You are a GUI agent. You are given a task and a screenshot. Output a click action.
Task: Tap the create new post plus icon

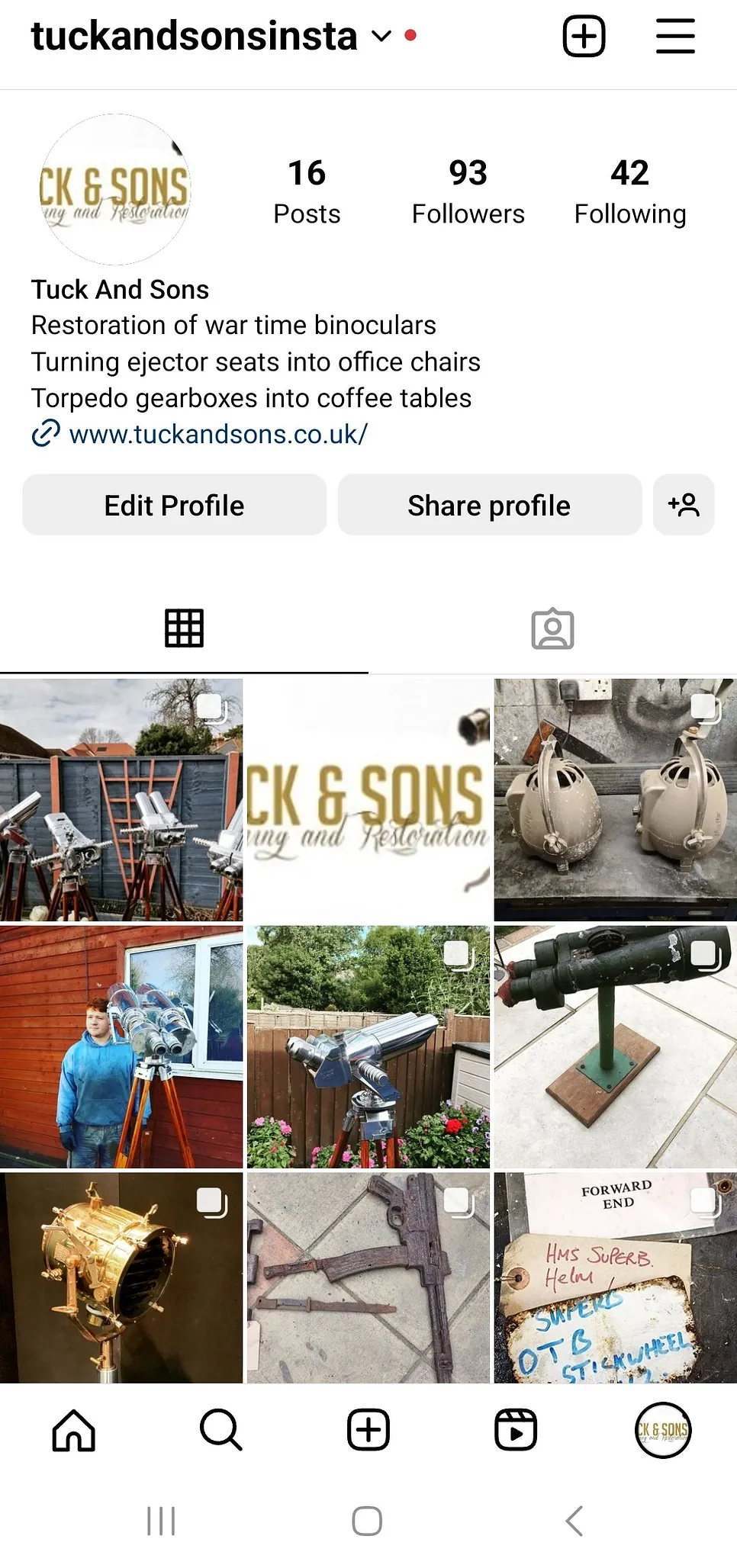(584, 36)
